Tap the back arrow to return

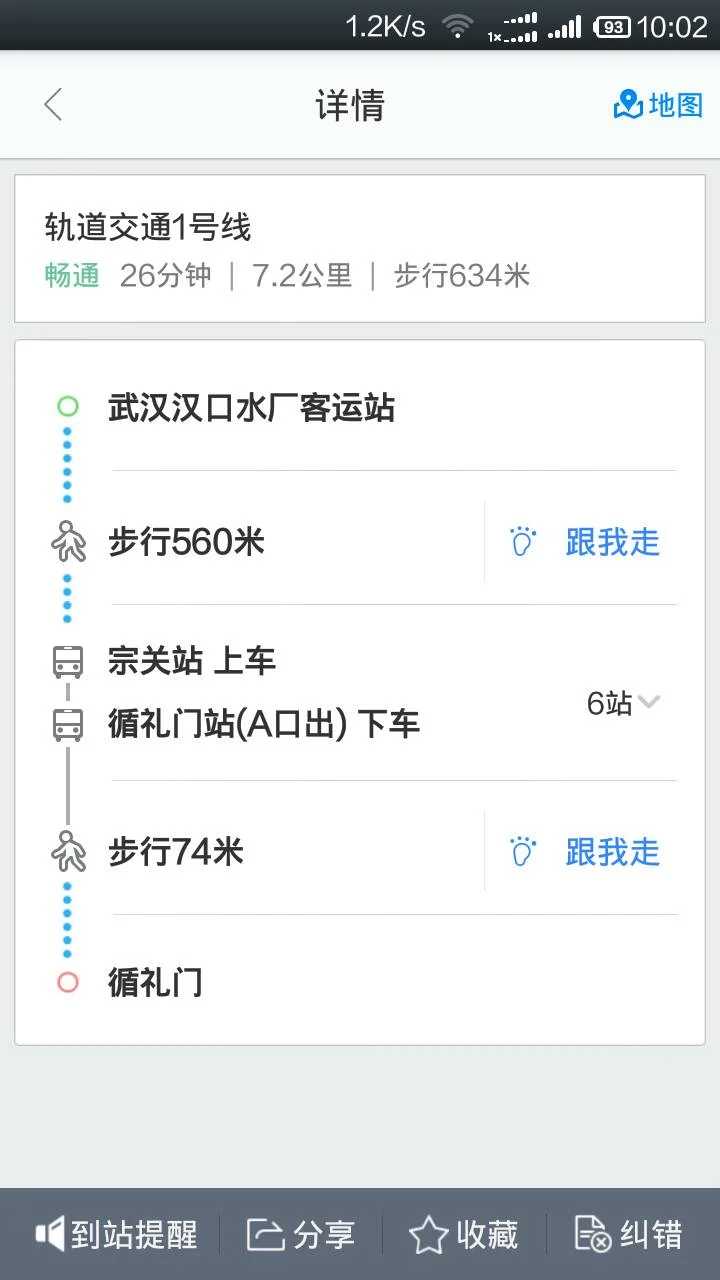(x=52, y=105)
